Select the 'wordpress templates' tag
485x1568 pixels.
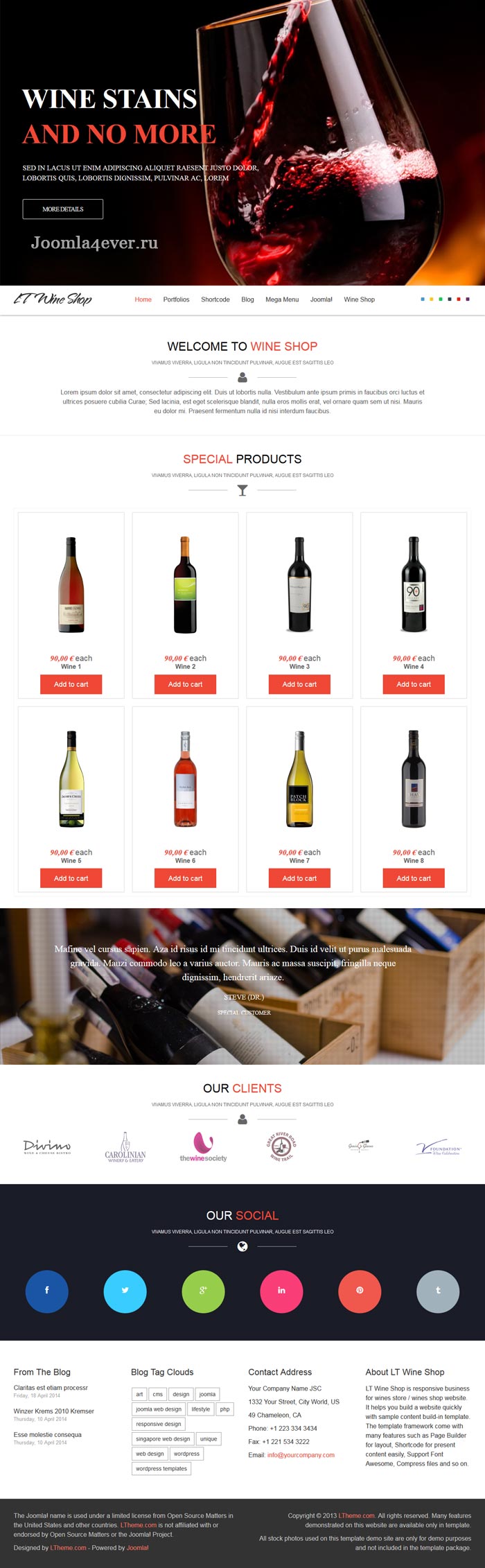click(161, 1469)
